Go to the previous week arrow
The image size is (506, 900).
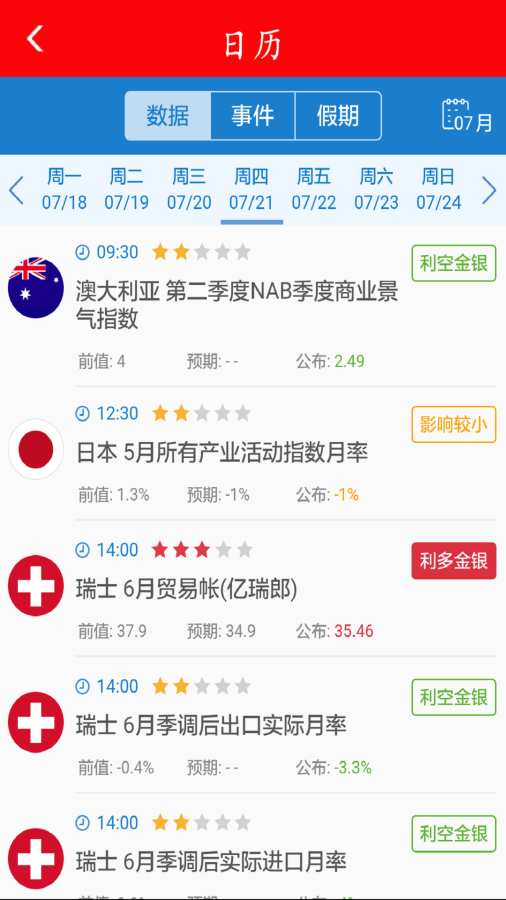(16, 191)
